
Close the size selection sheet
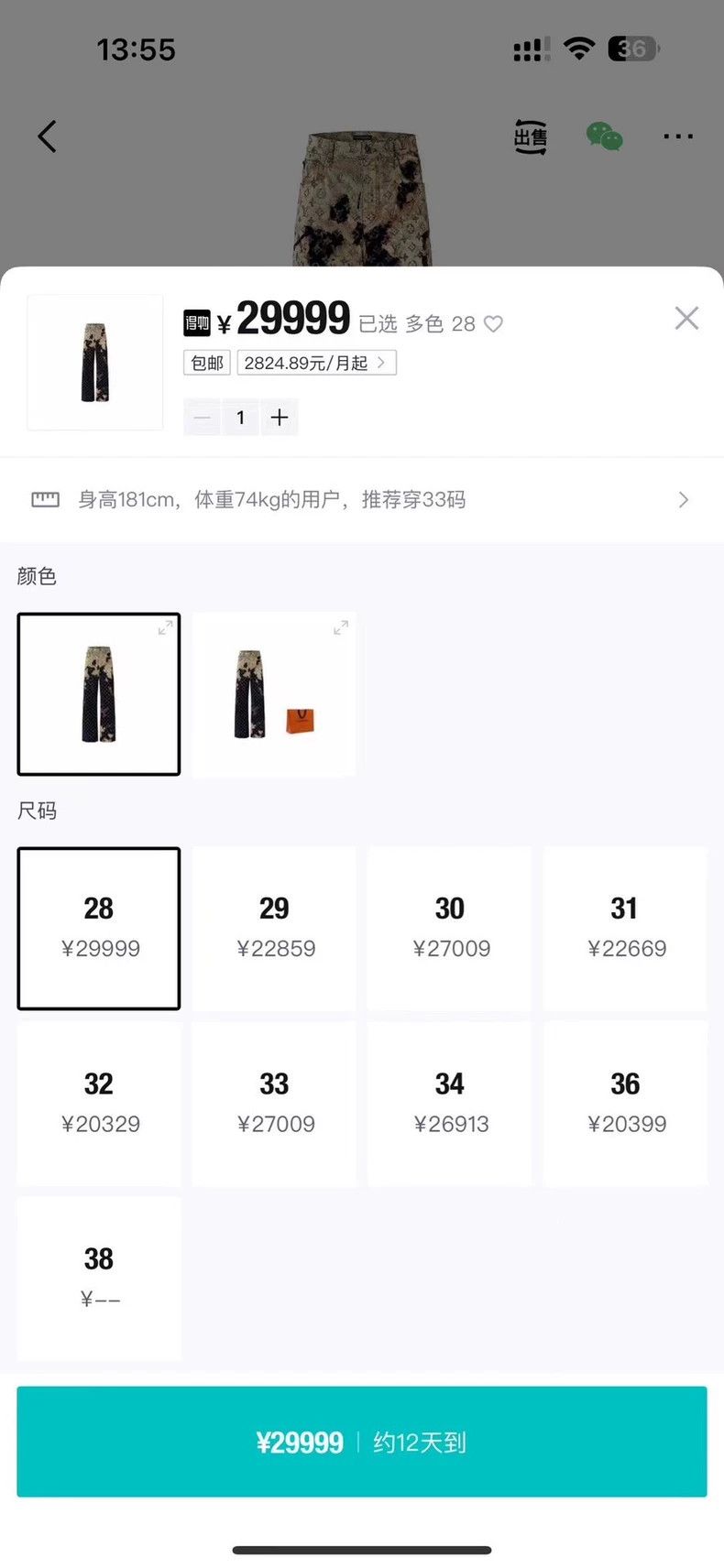click(x=686, y=318)
